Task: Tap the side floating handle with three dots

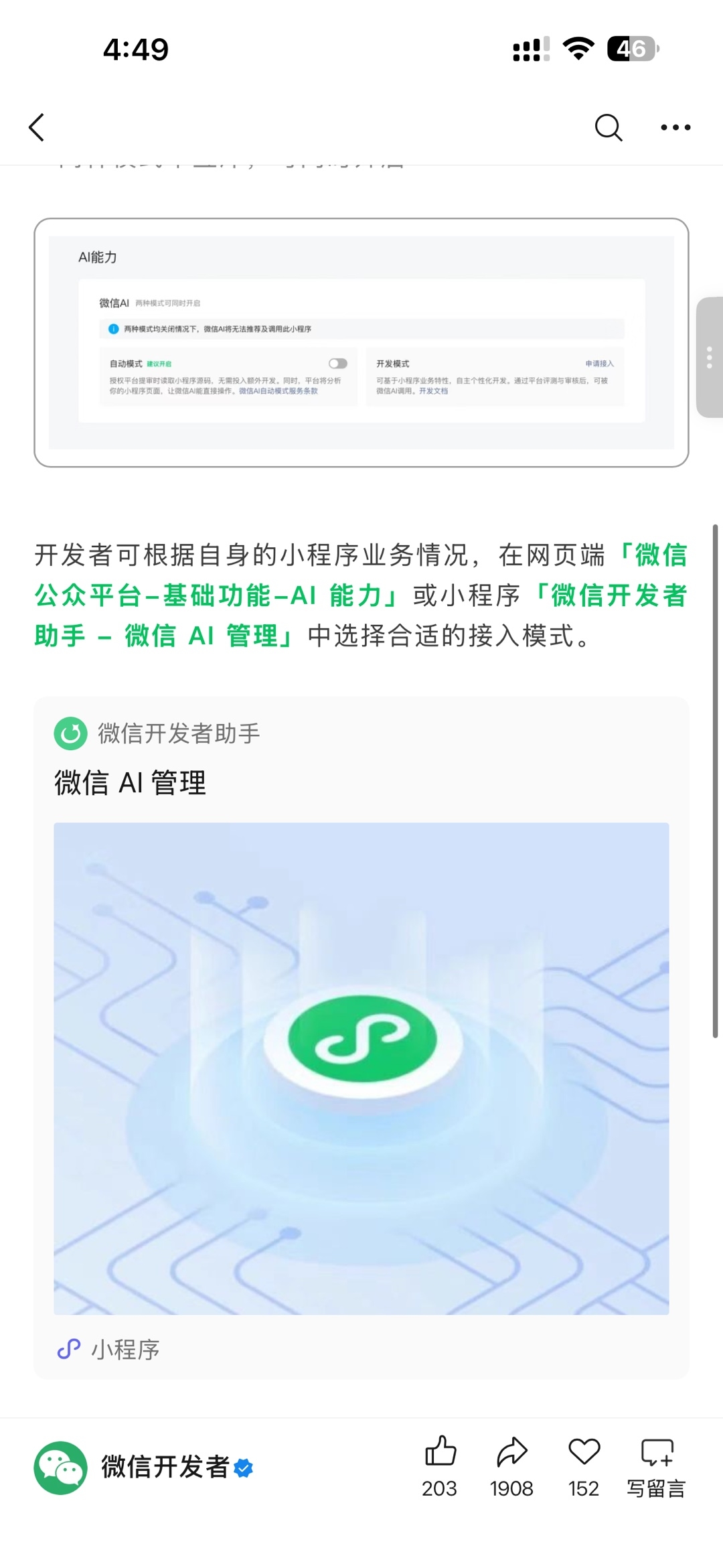Action: 710,357
